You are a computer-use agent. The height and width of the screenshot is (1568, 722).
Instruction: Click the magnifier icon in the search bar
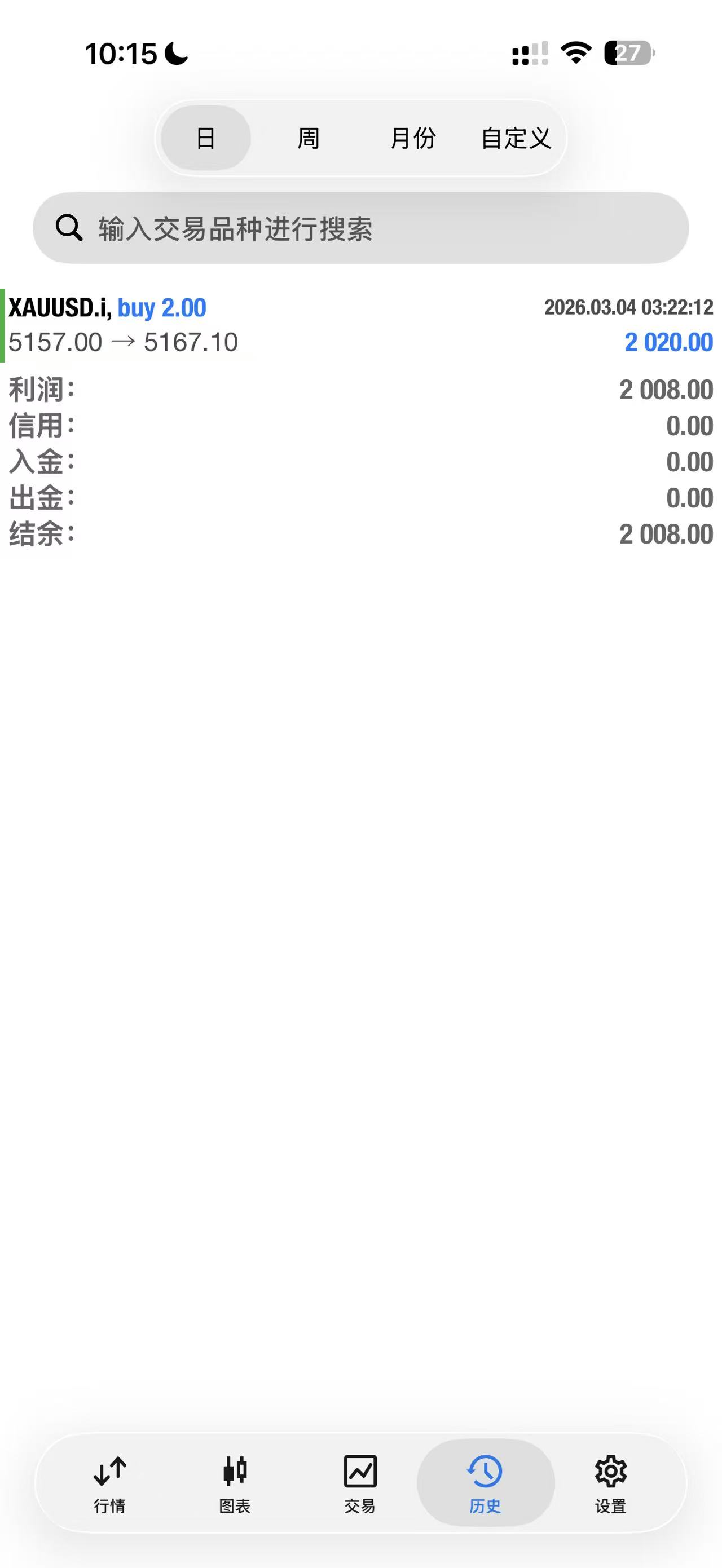(69, 228)
